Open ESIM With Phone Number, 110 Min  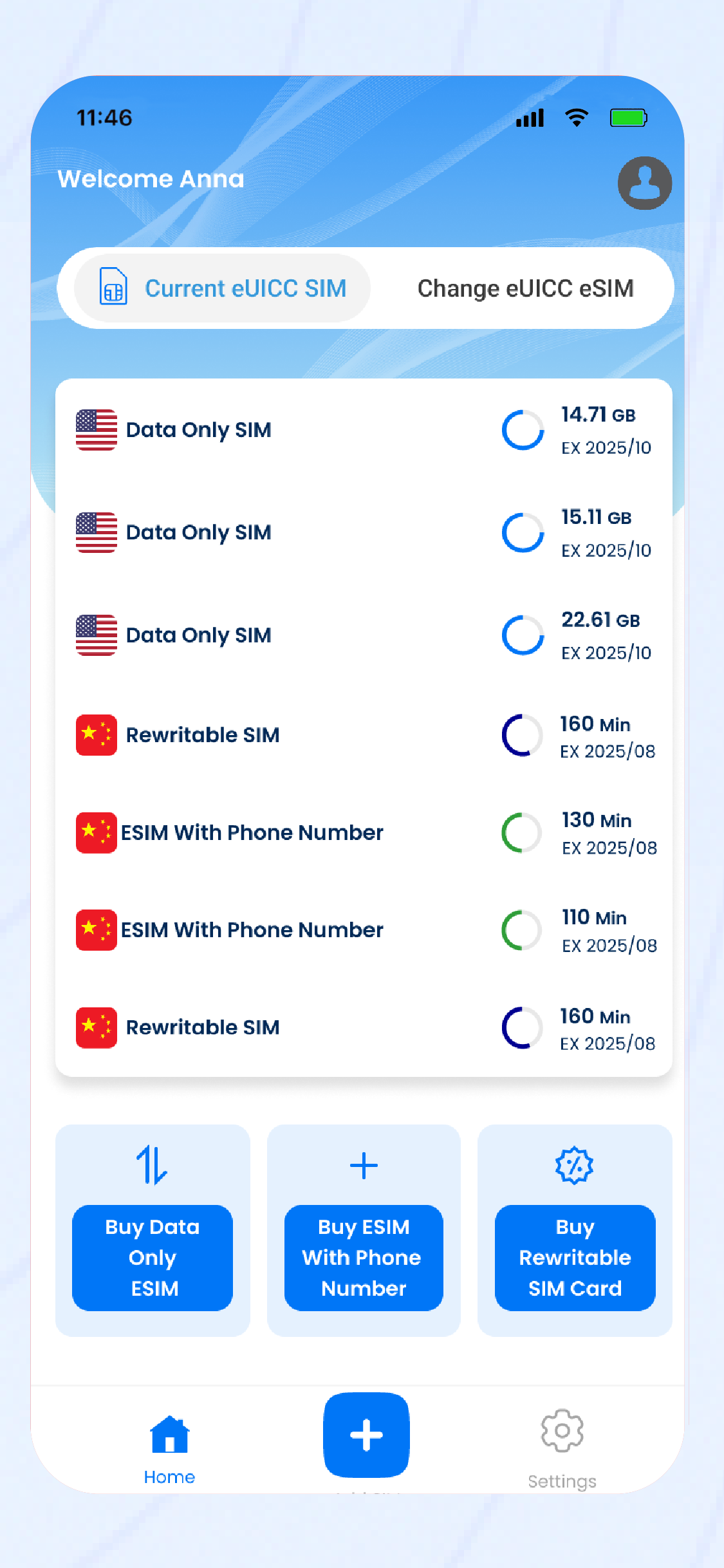tap(364, 930)
